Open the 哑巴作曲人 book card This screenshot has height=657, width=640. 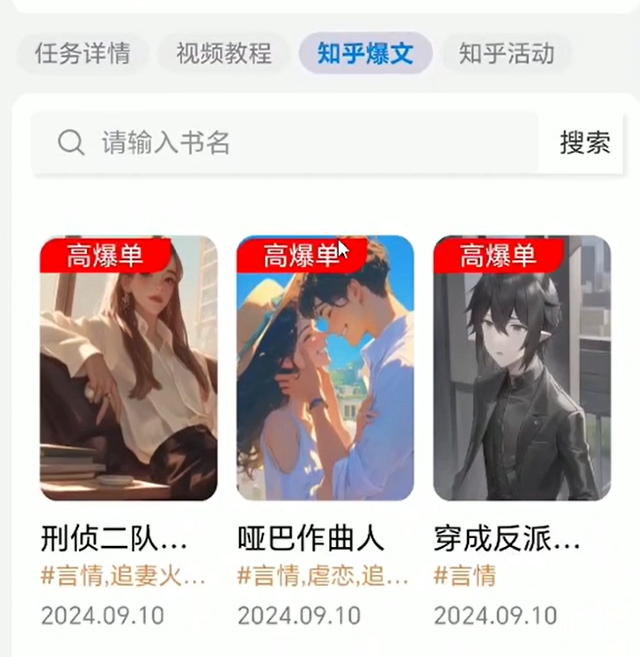[325, 368]
